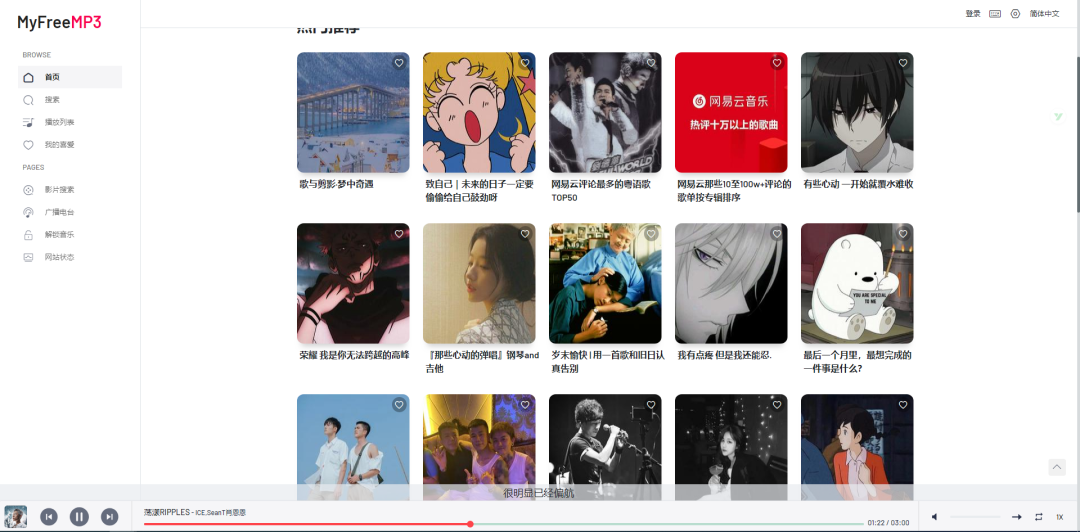
Task: Go back to previous track
Action: (x=49, y=516)
